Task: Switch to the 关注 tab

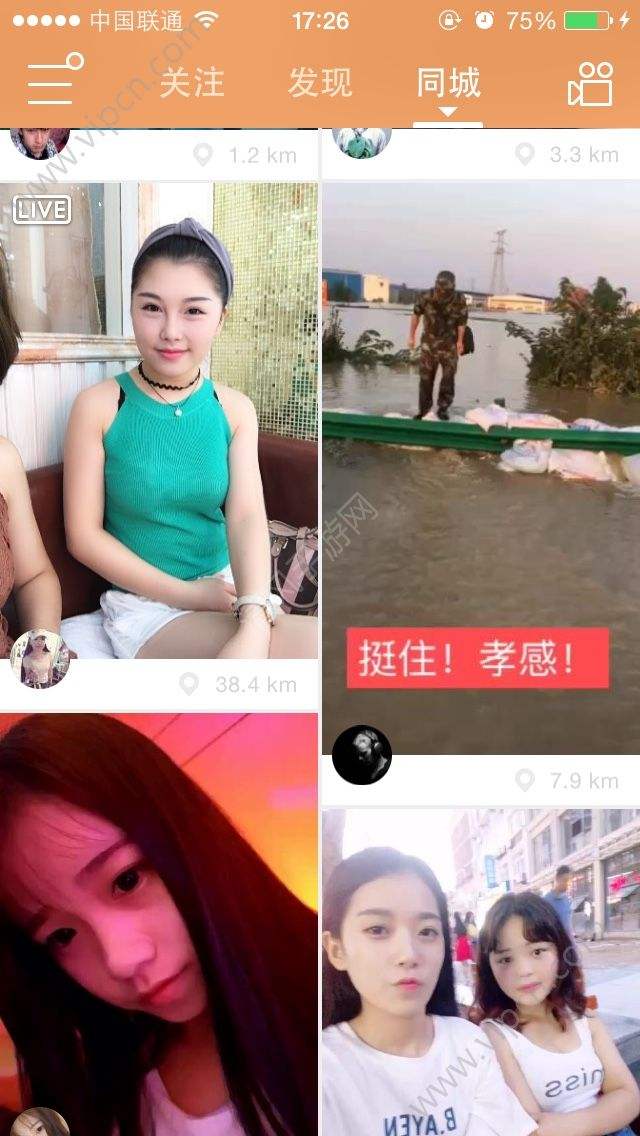Action: click(x=192, y=83)
